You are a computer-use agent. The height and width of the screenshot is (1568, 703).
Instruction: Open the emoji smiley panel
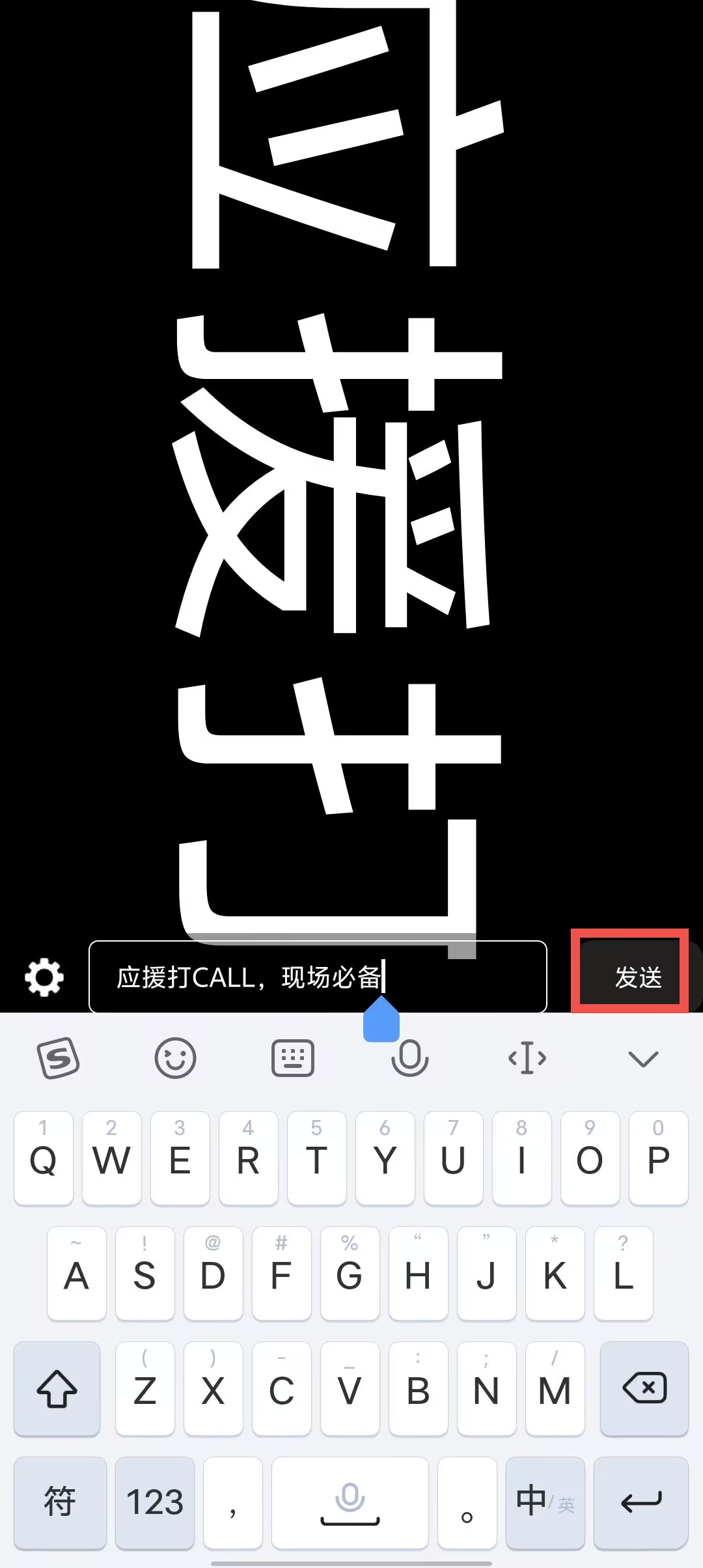pos(175,1058)
